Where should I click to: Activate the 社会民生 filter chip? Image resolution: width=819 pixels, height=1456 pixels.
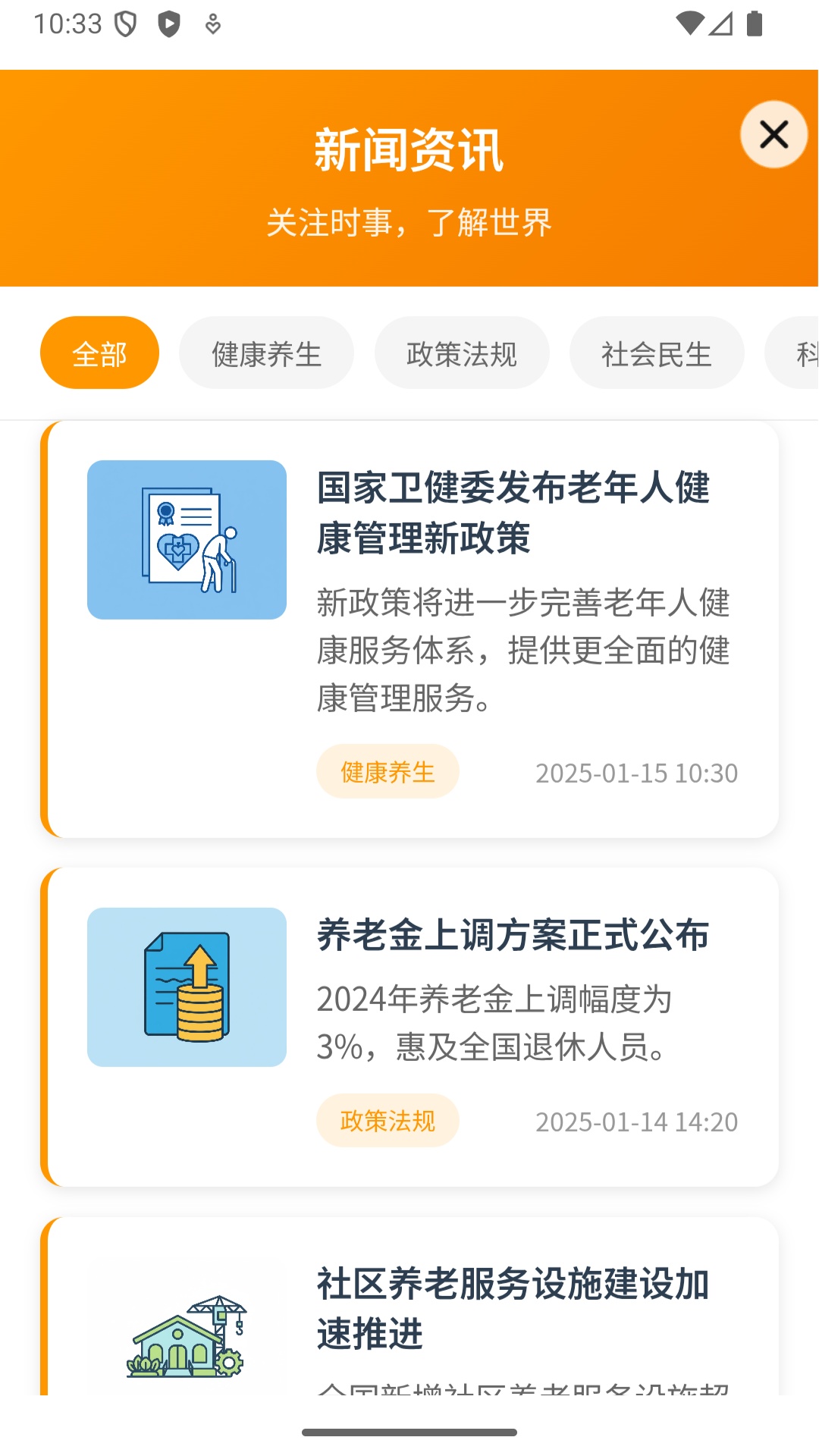[656, 352]
